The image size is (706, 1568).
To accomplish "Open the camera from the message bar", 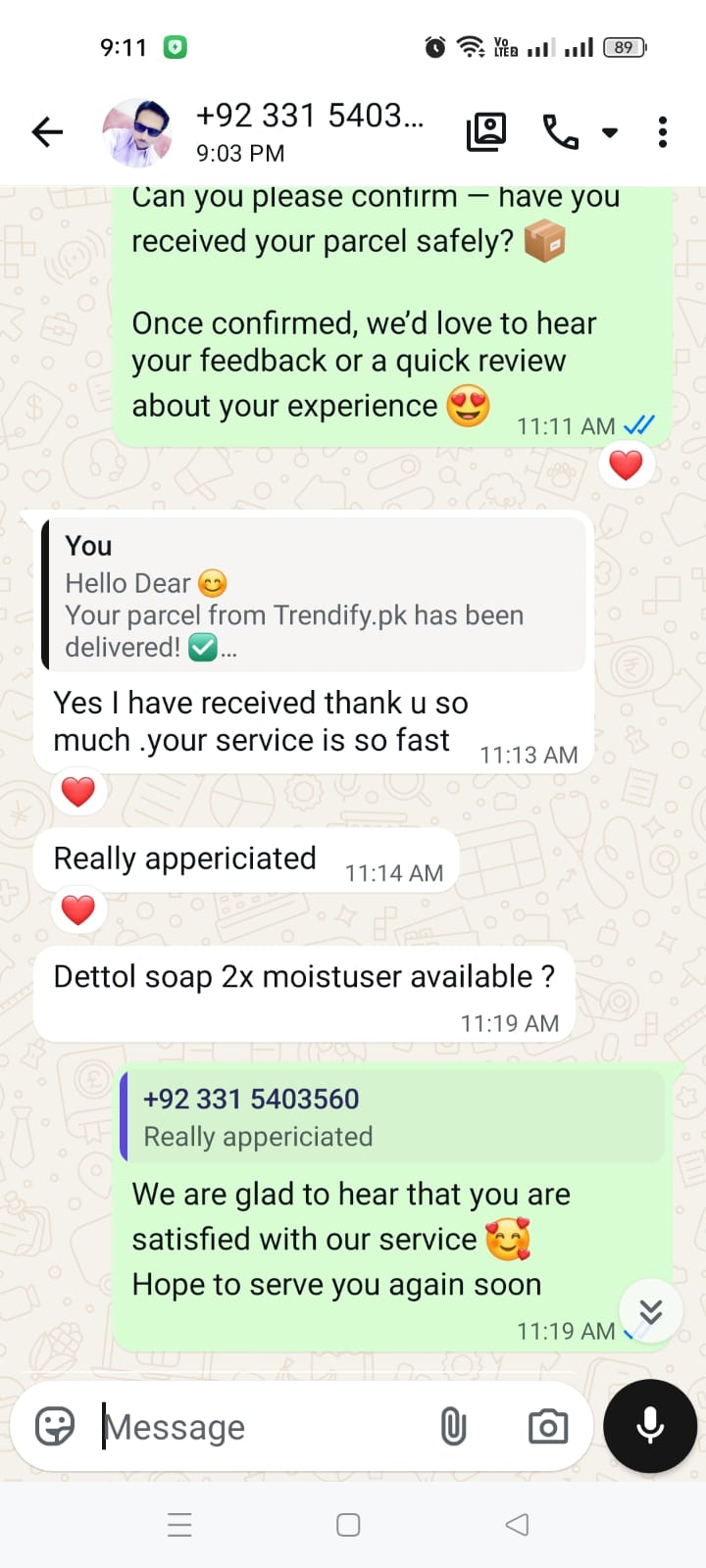I will [x=547, y=1427].
